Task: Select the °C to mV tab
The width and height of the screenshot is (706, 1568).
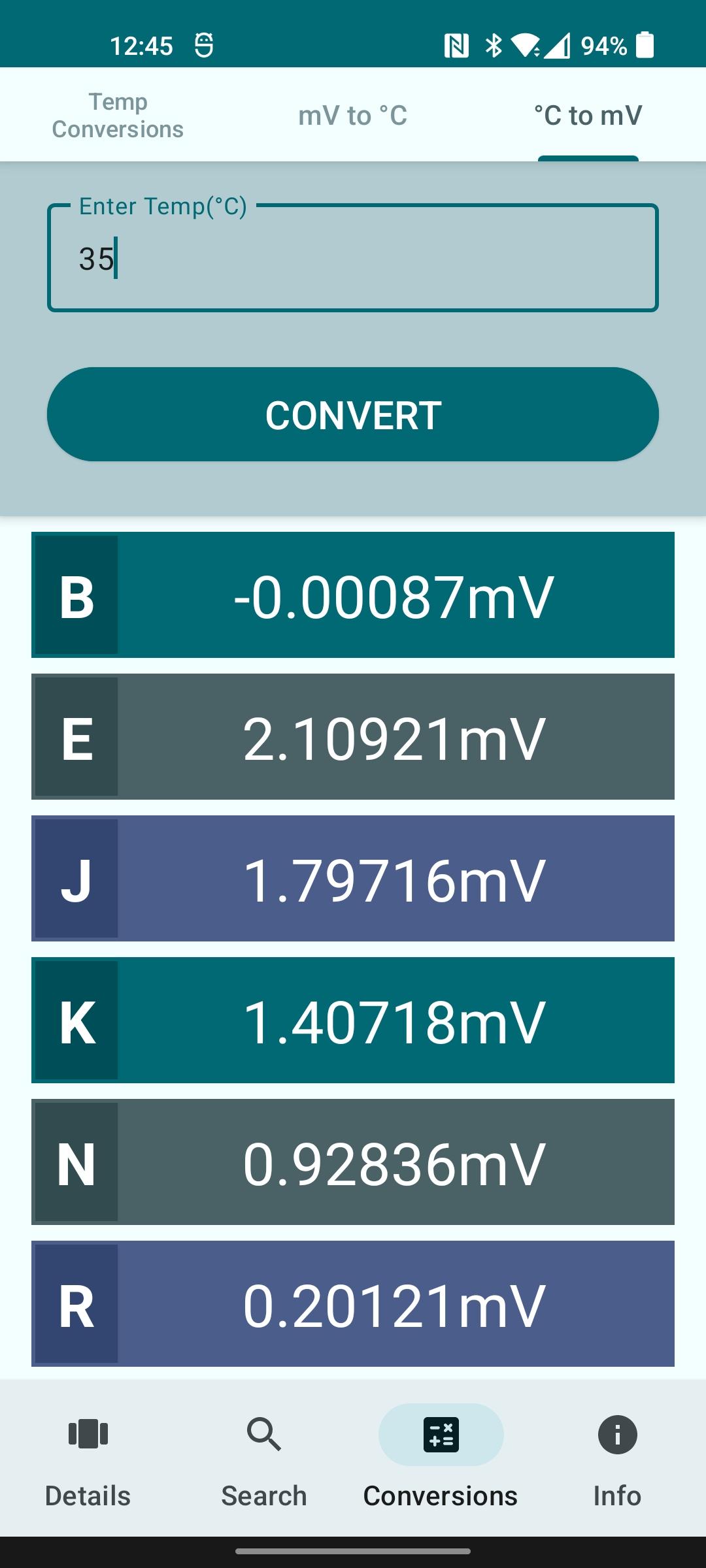Action: 588,115
